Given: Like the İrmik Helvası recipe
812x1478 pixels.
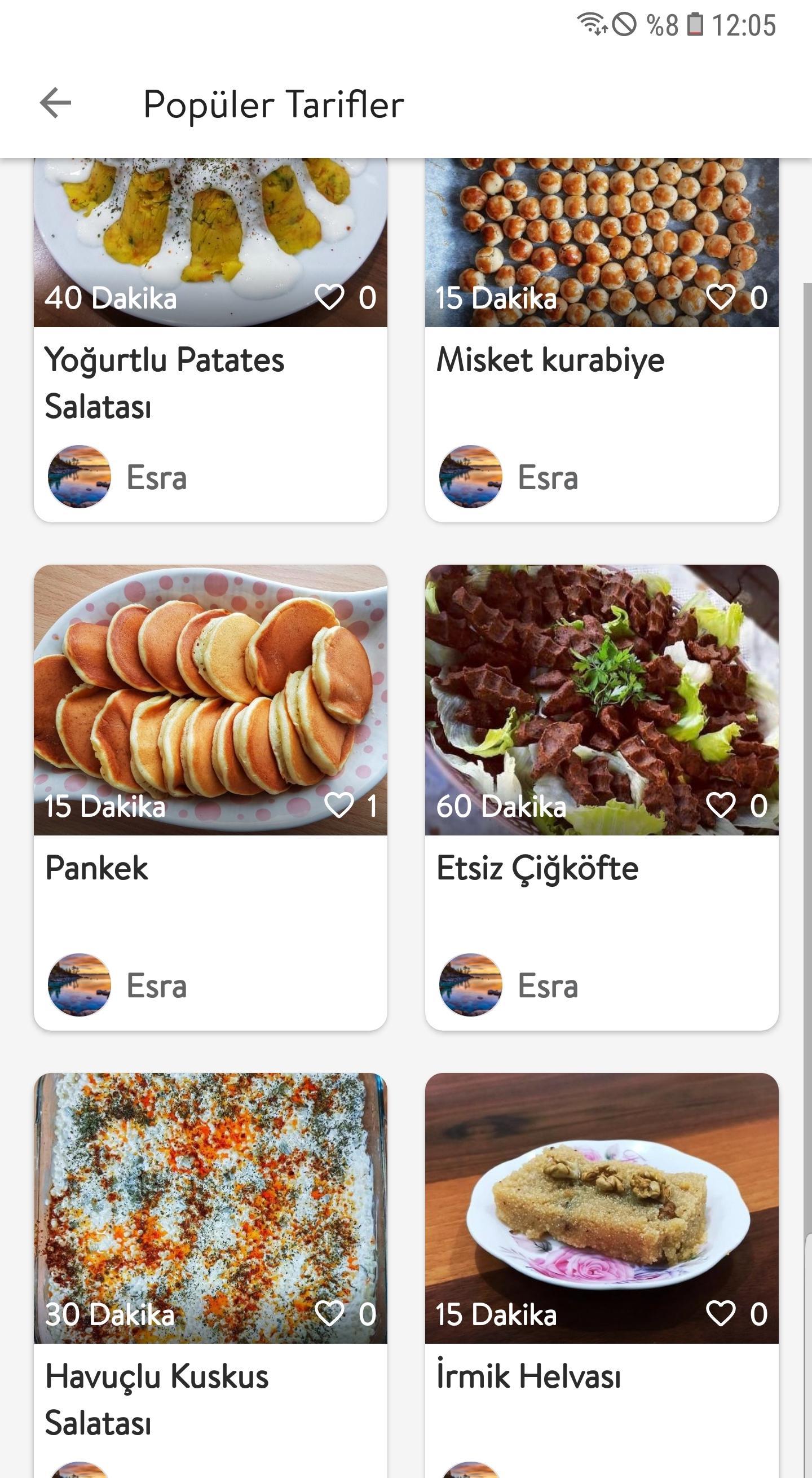Looking at the screenshot, I should coord(720,1313).
